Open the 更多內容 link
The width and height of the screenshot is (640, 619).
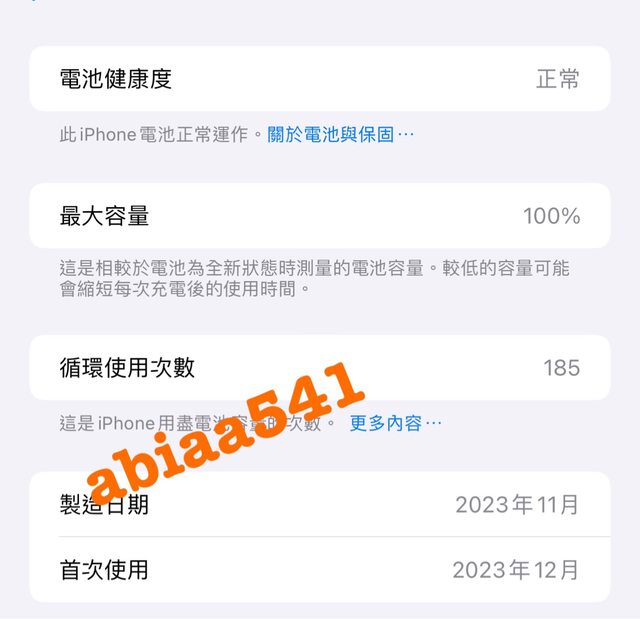[394, 423]
